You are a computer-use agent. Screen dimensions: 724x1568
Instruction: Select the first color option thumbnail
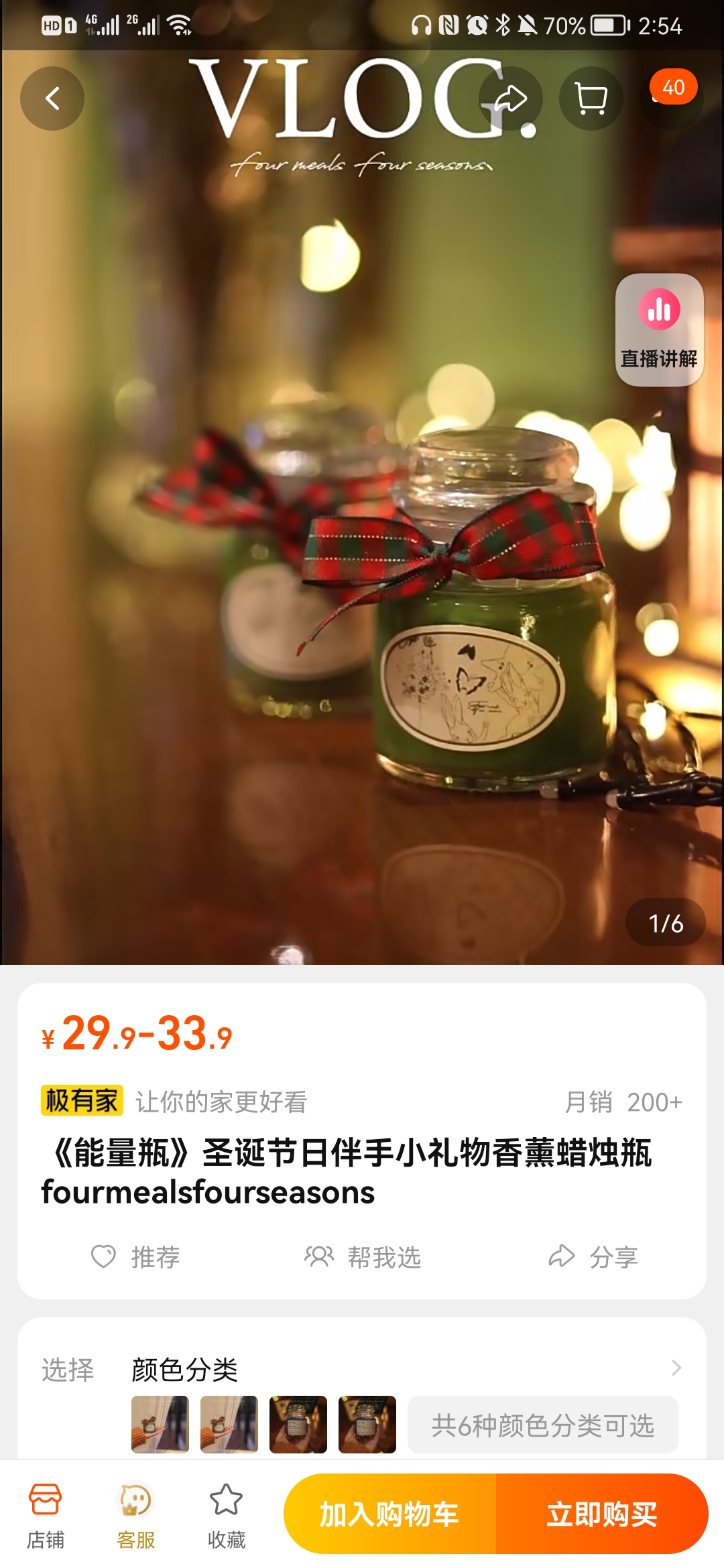point(160,1425)
